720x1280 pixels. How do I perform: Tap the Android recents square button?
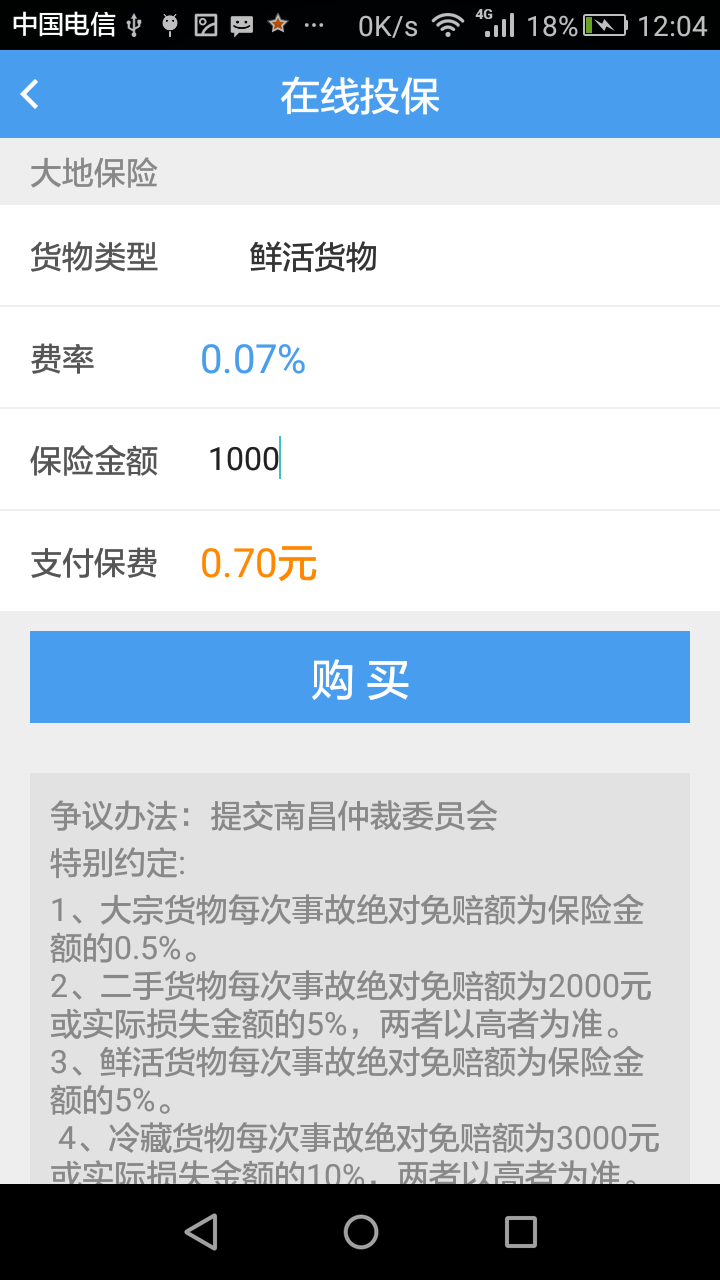pos(519,1231)
